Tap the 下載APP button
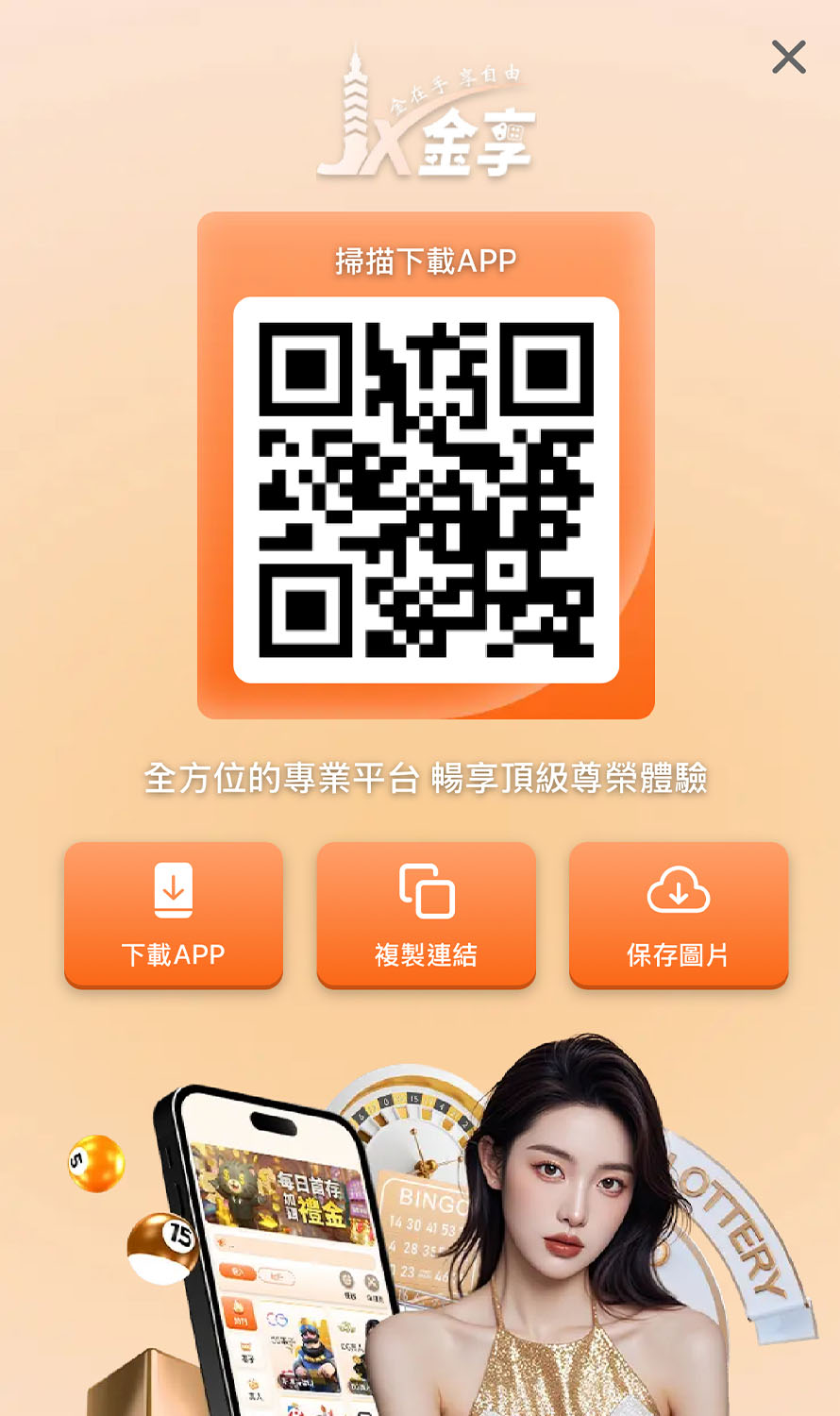 pyautogui.click(x=174, y=914)
